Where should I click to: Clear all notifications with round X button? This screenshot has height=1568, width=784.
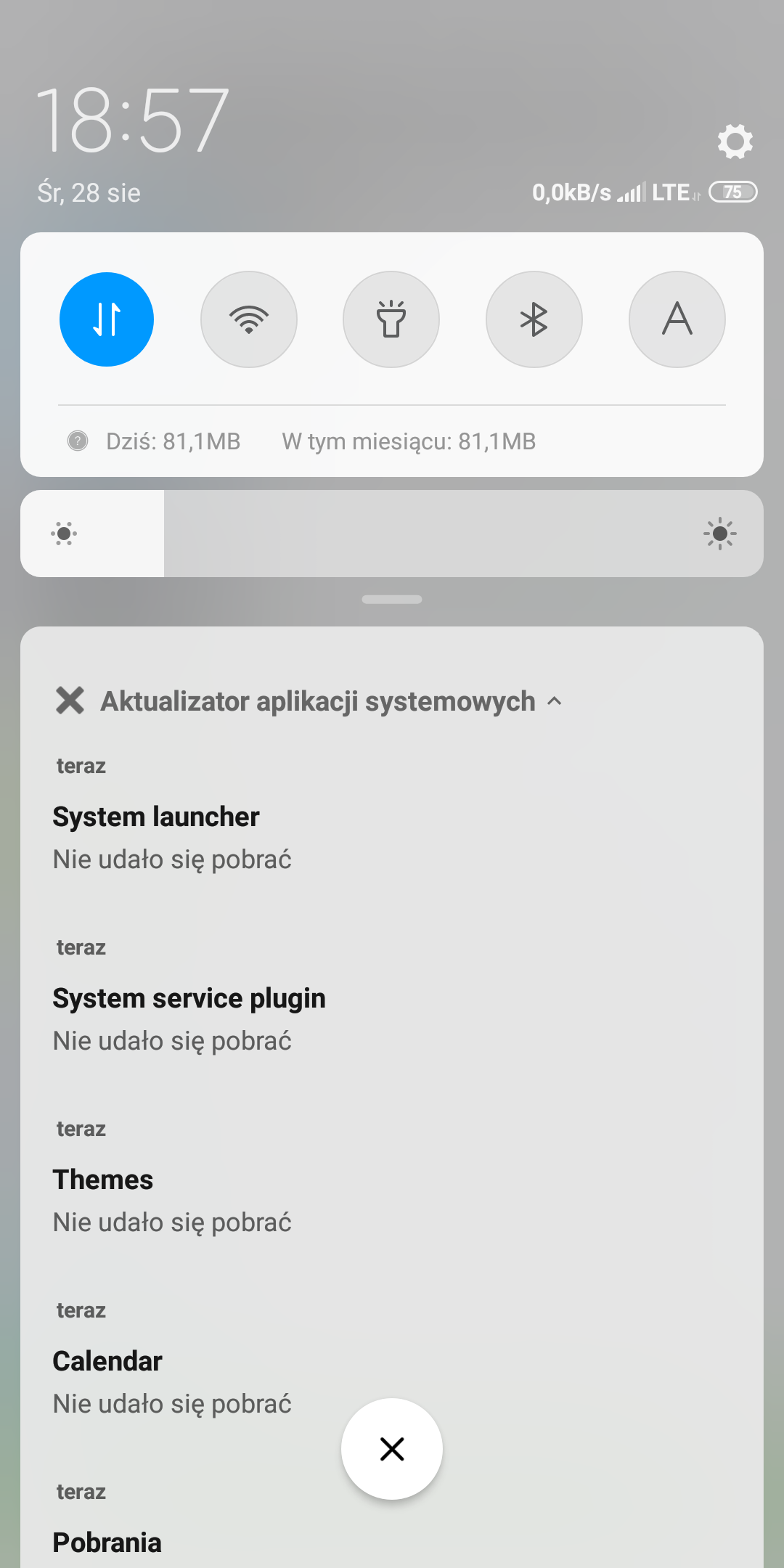392,1449
